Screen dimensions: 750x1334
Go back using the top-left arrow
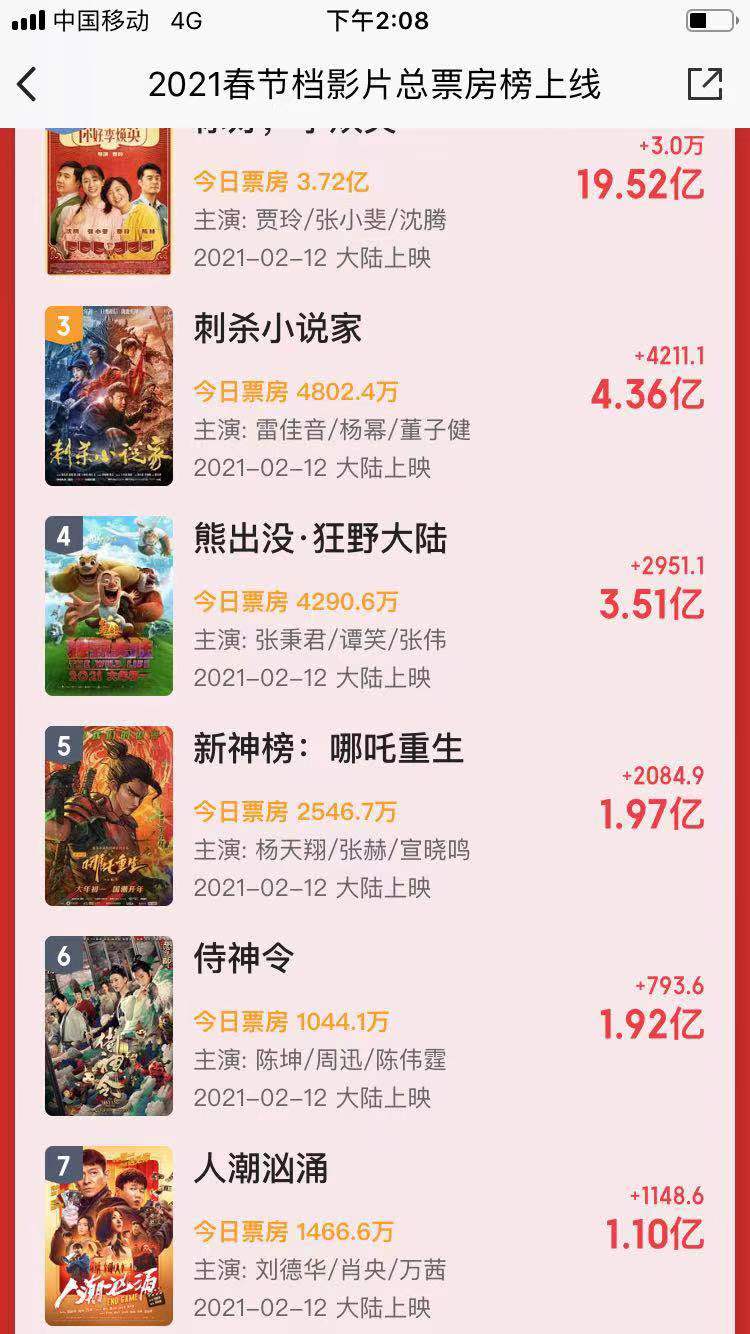point(28,85)
